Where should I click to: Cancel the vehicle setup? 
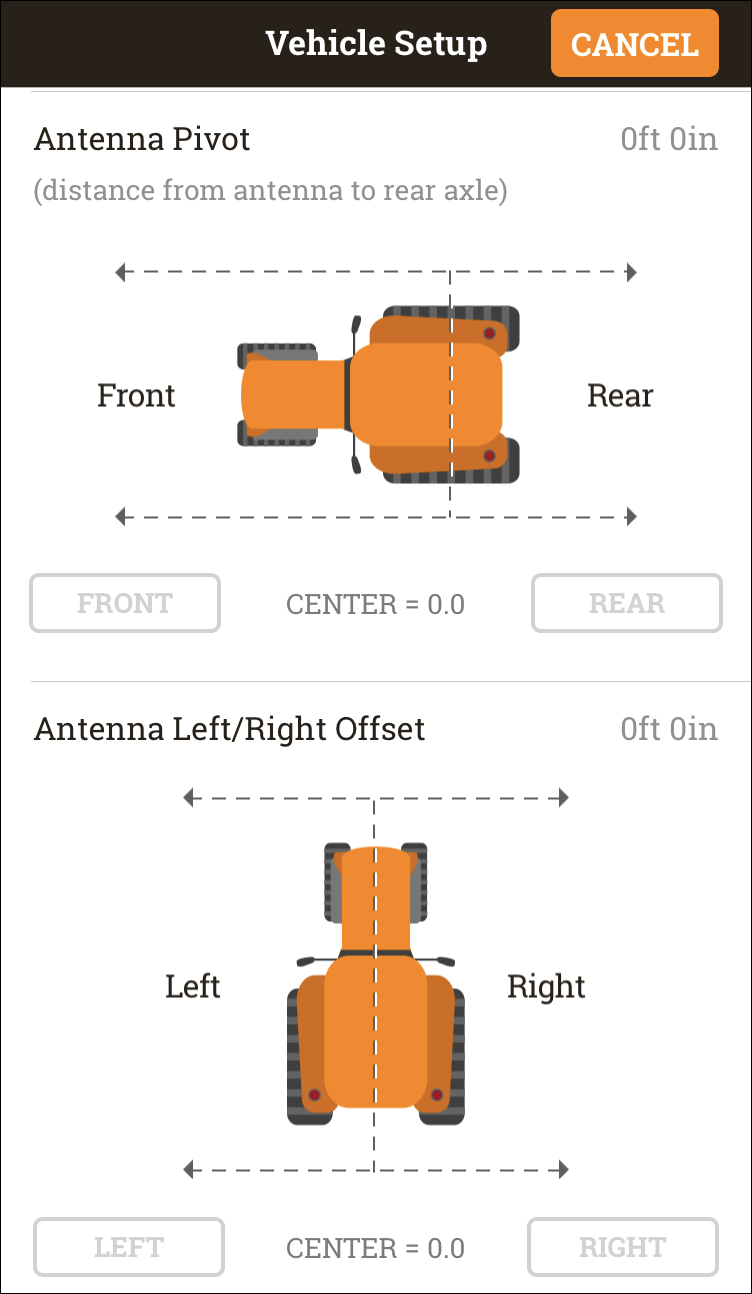[x=634, y=44]
